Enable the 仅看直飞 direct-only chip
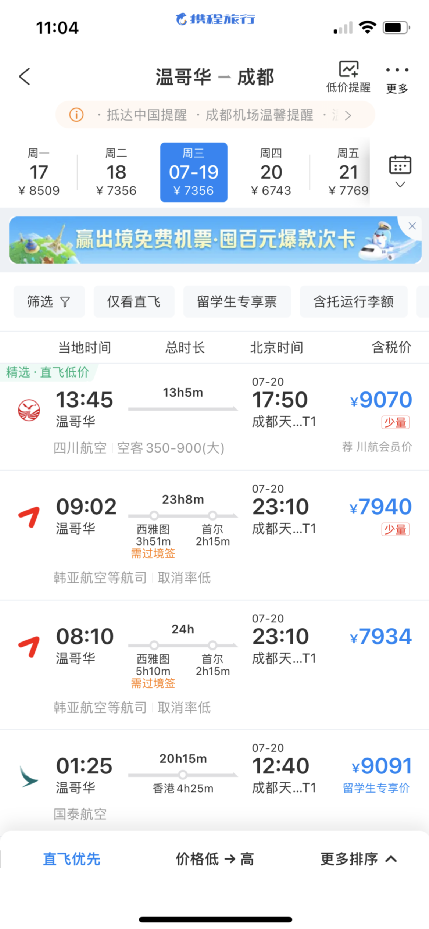Screen dimensions: 429x929 coord(133,302)
